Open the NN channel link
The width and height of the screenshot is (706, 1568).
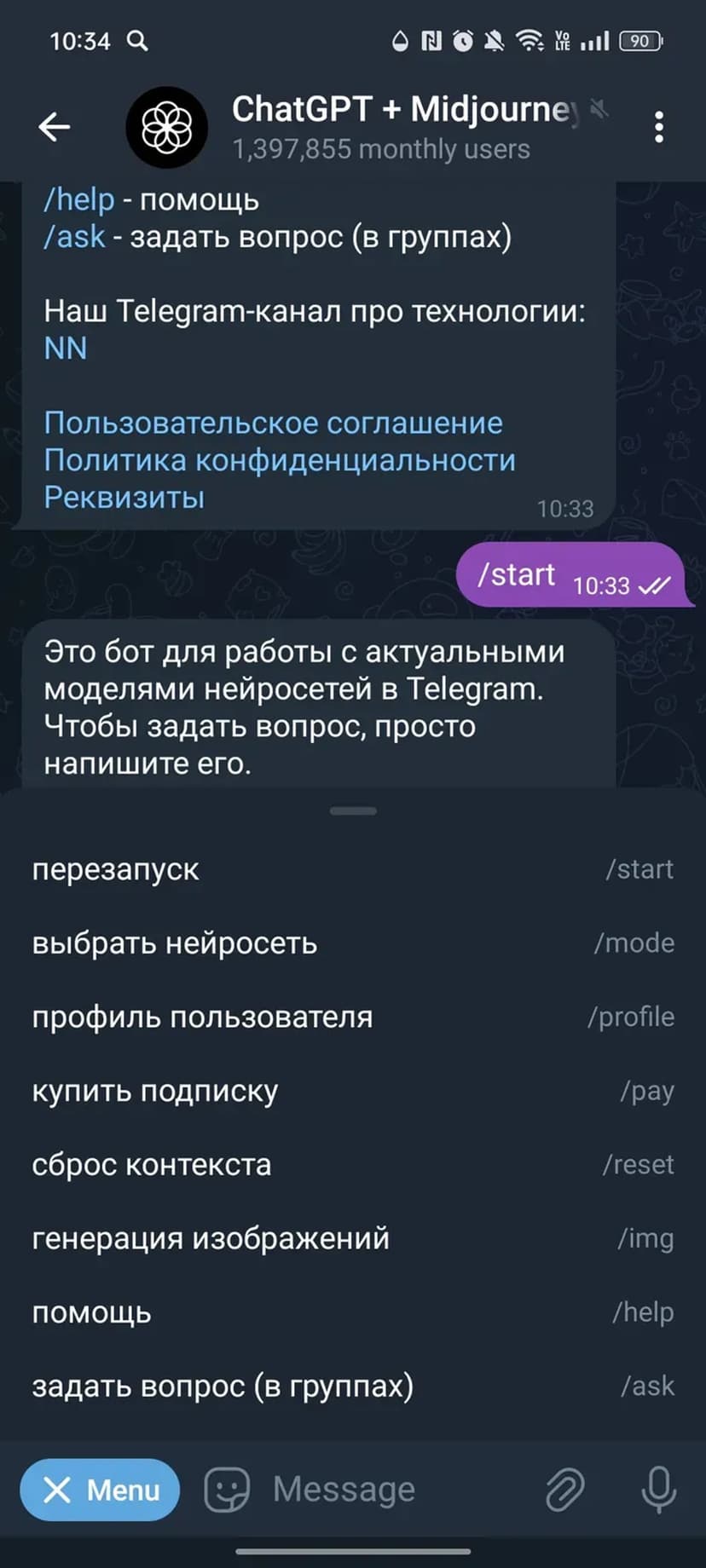point(66,349)
